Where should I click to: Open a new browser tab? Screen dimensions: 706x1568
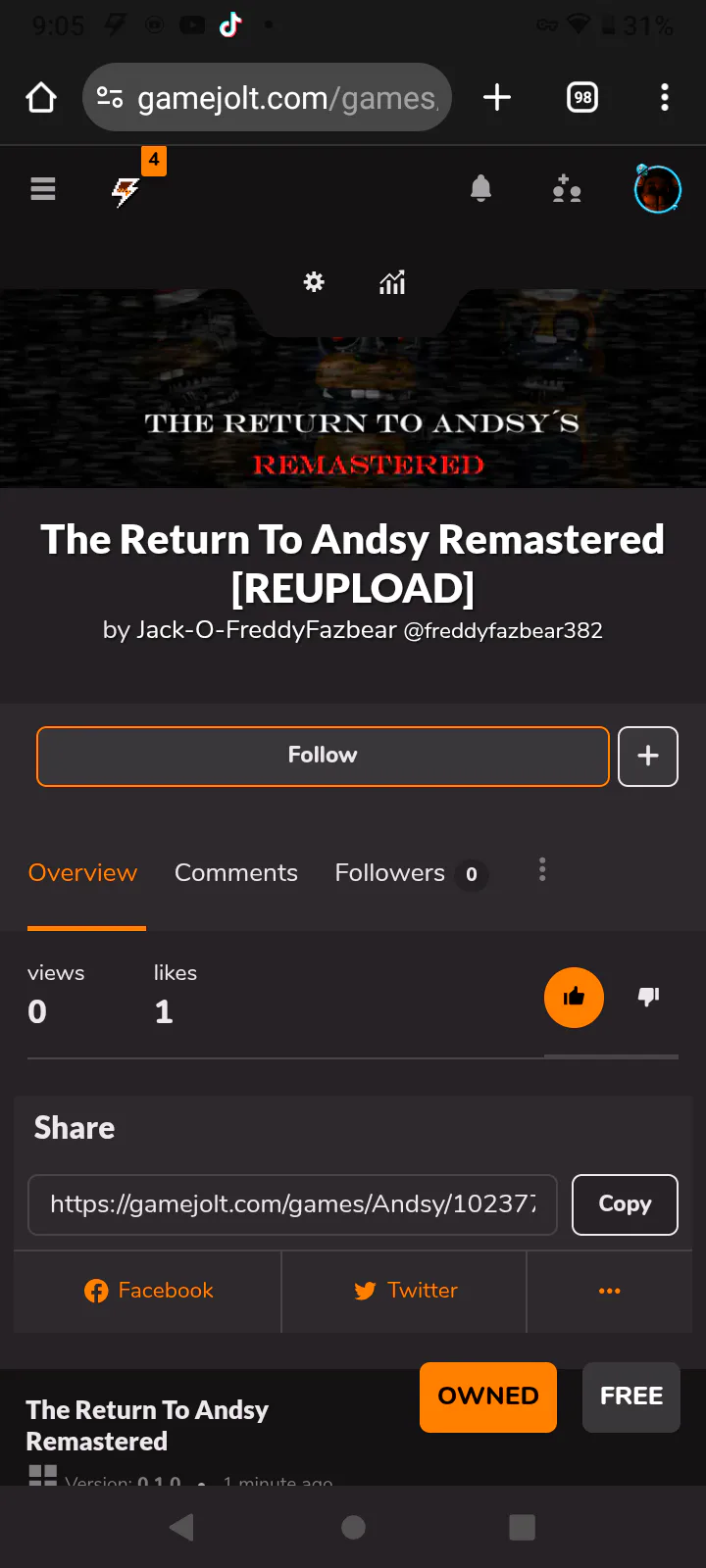497,97
